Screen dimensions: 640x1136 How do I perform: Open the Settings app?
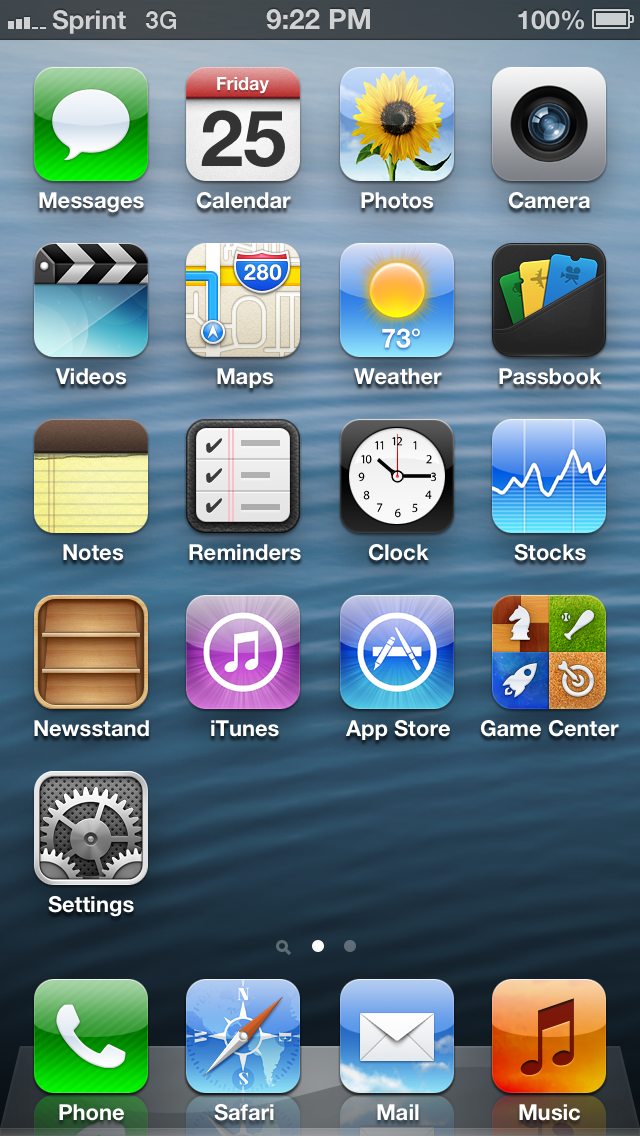(x=91, y=829)
